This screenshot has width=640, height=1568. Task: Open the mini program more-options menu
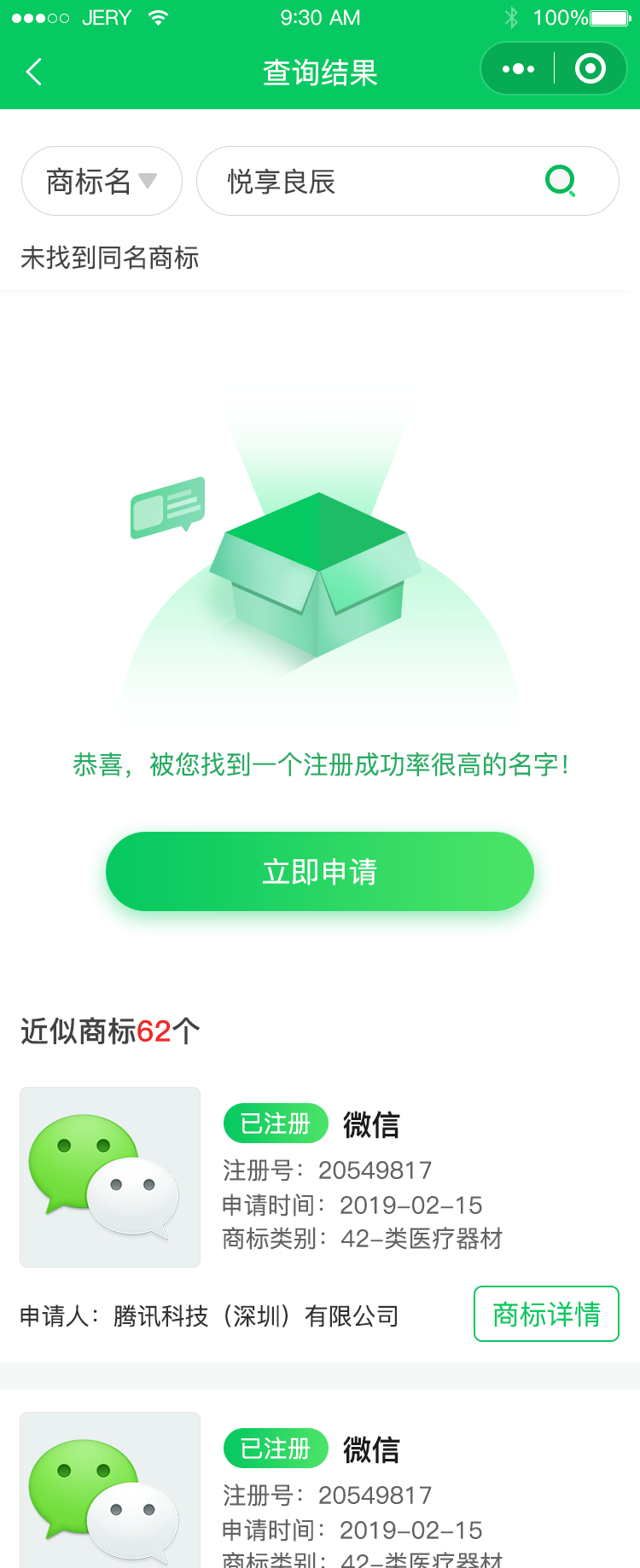(x=518, y=69)
